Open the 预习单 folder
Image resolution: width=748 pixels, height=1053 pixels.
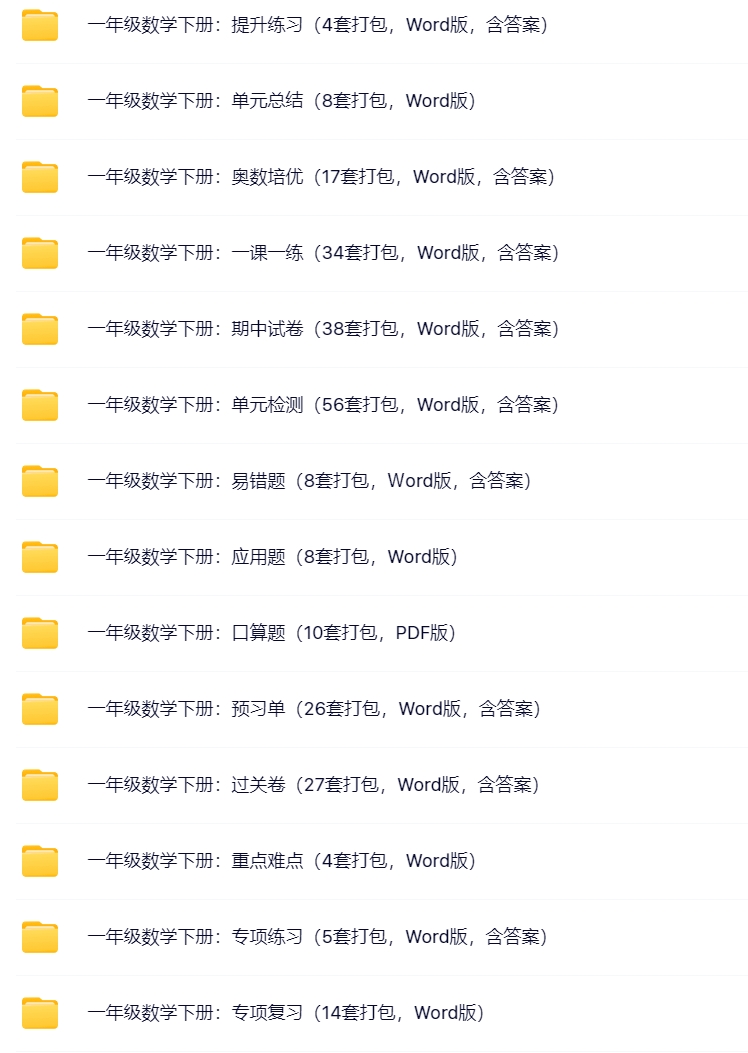(313, 709)
